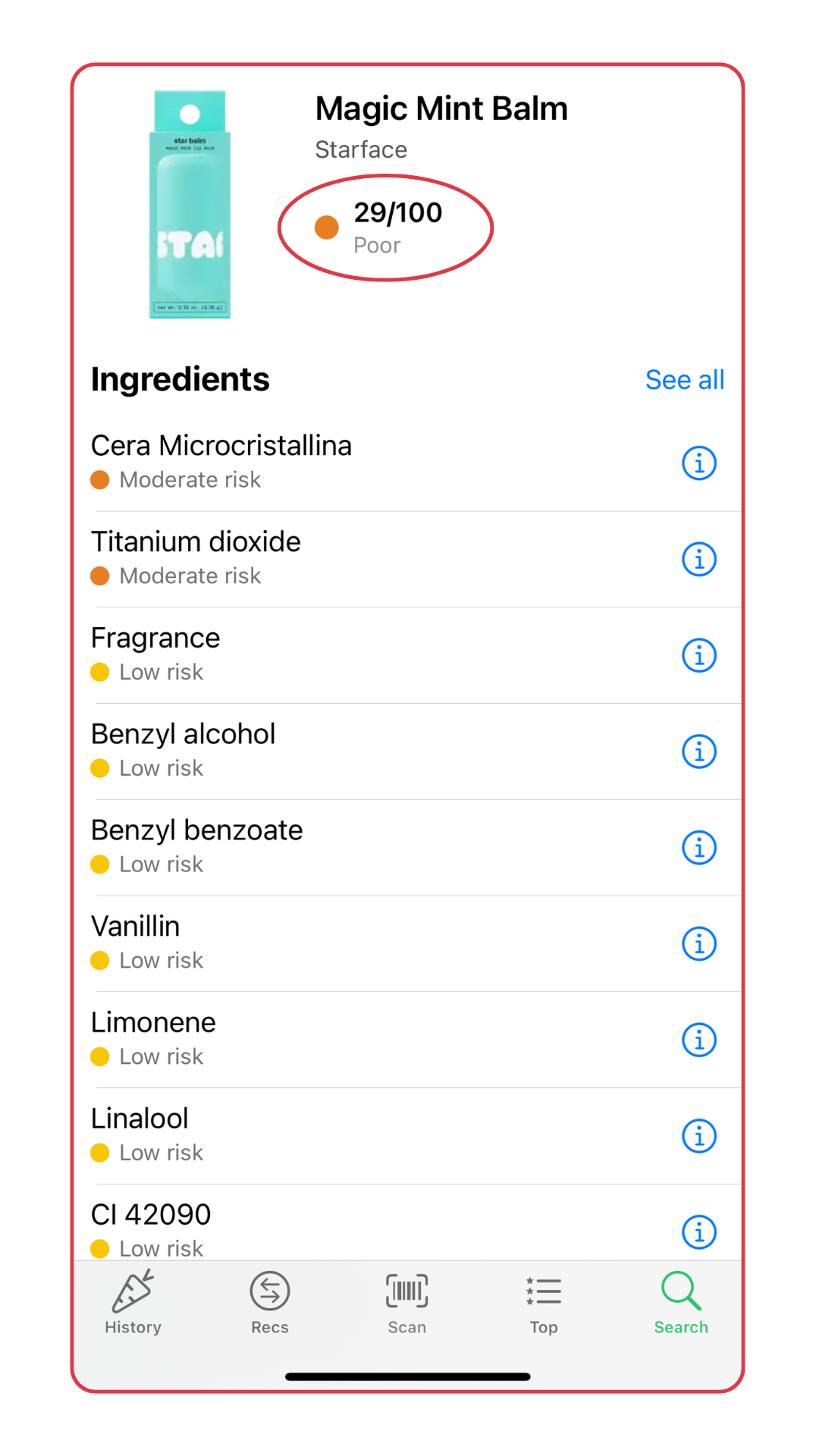Show Limonene ingredient info
The height and width of the screenshot is (1456, 819).
(x=699, y=1040)
